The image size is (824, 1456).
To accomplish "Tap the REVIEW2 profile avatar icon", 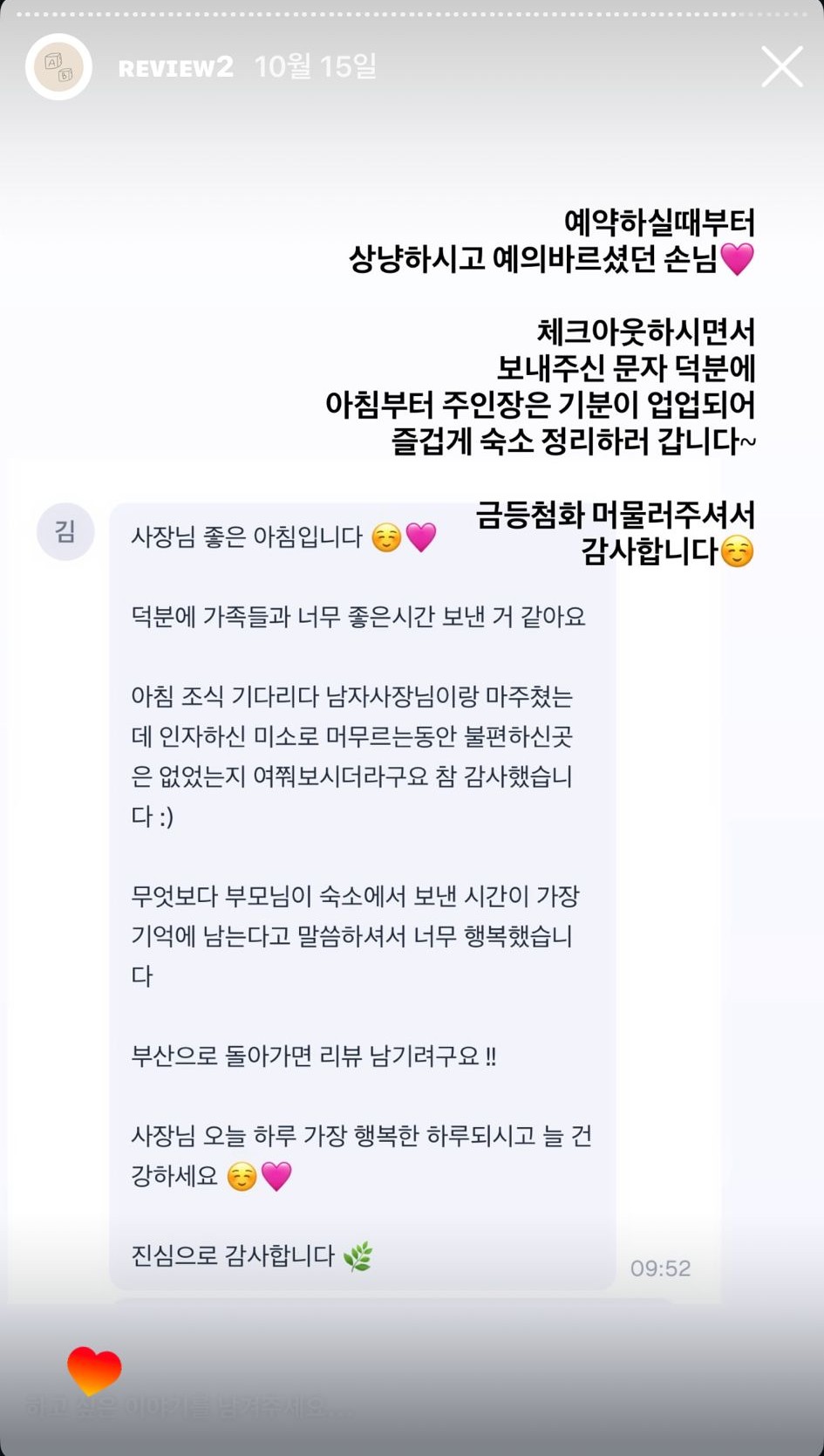I will point(58,65).
